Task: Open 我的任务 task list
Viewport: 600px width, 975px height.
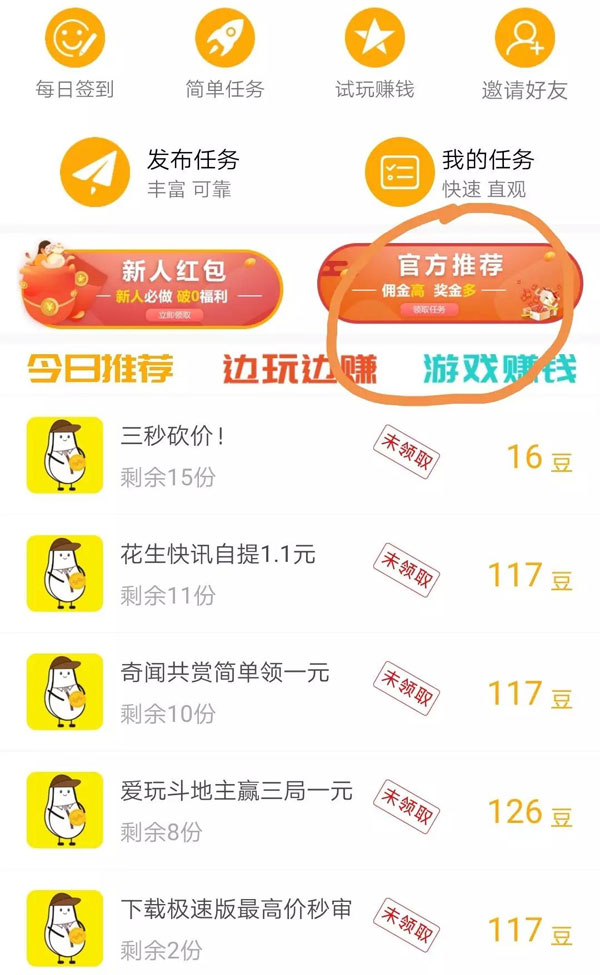Action: coord(450,172)
